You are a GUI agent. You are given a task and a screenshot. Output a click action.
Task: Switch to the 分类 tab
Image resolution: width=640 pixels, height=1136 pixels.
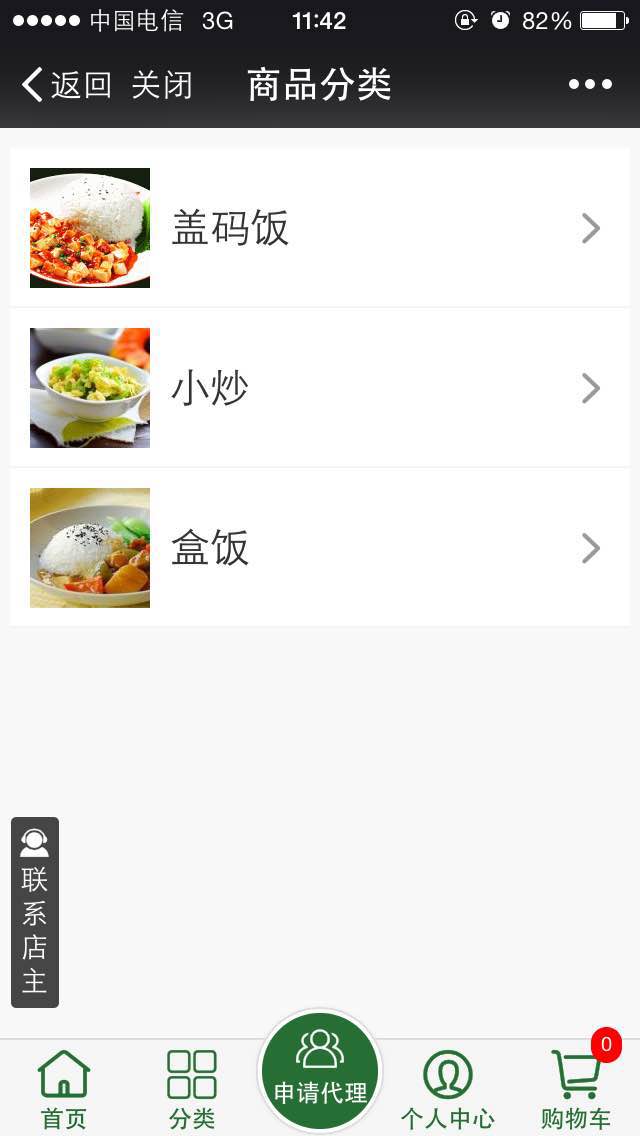coord(192,1089)
